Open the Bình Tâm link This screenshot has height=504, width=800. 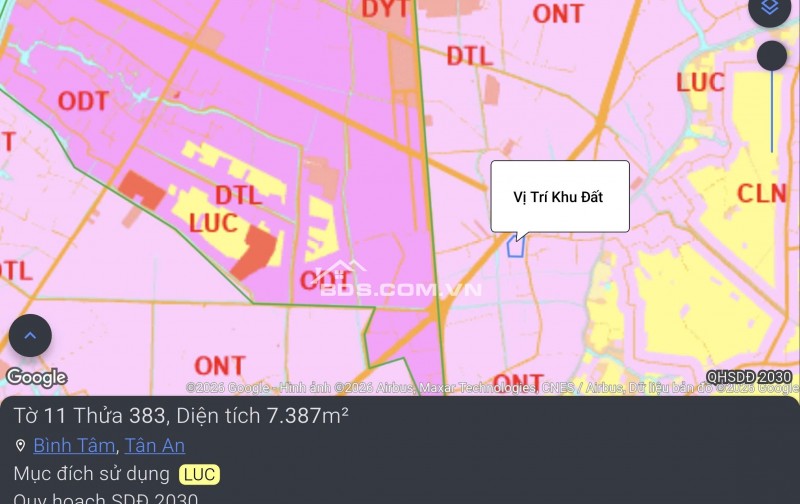pos(75,446)
